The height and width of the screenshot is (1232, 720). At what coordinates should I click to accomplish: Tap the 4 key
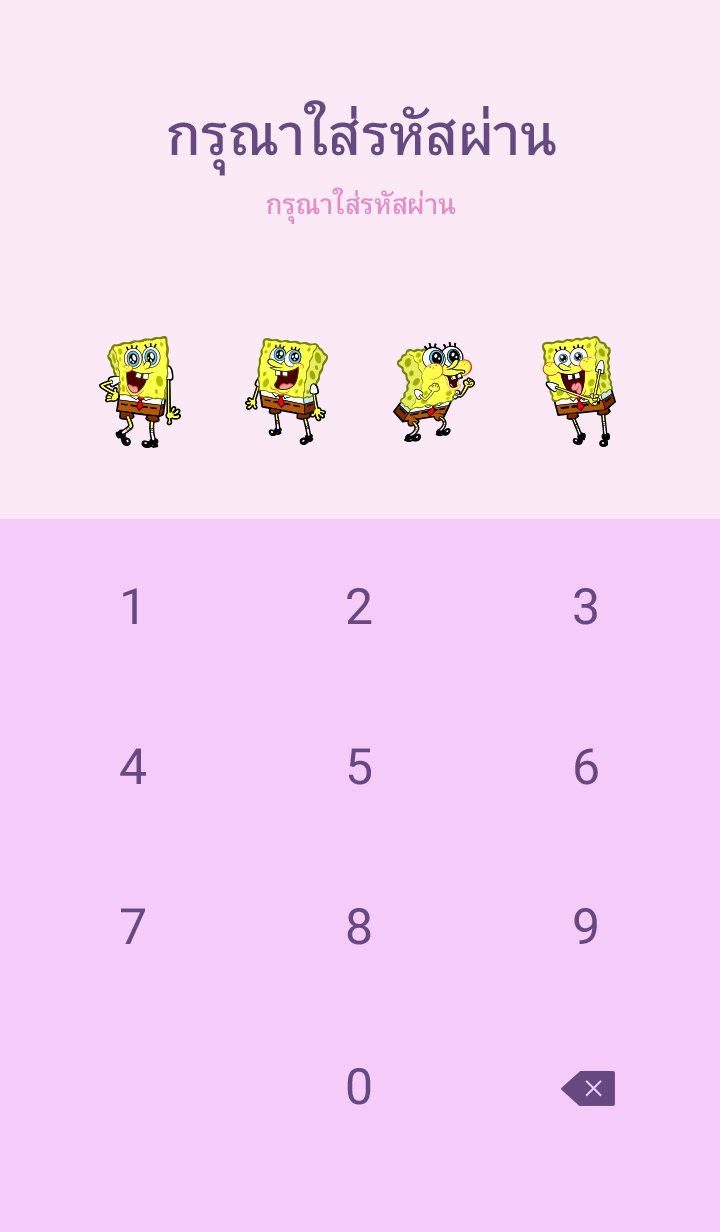tap(133, 767)
